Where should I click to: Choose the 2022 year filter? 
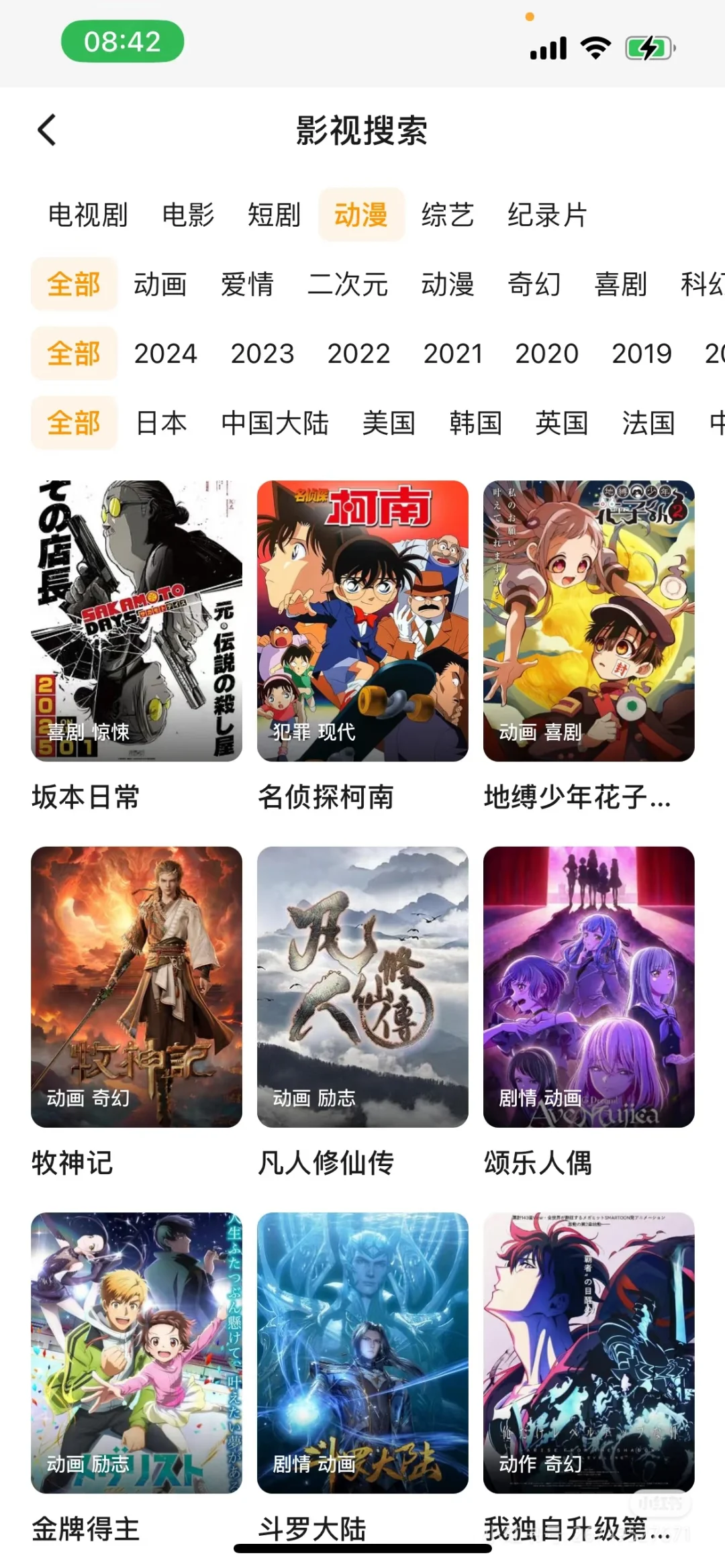click(358, 354)
